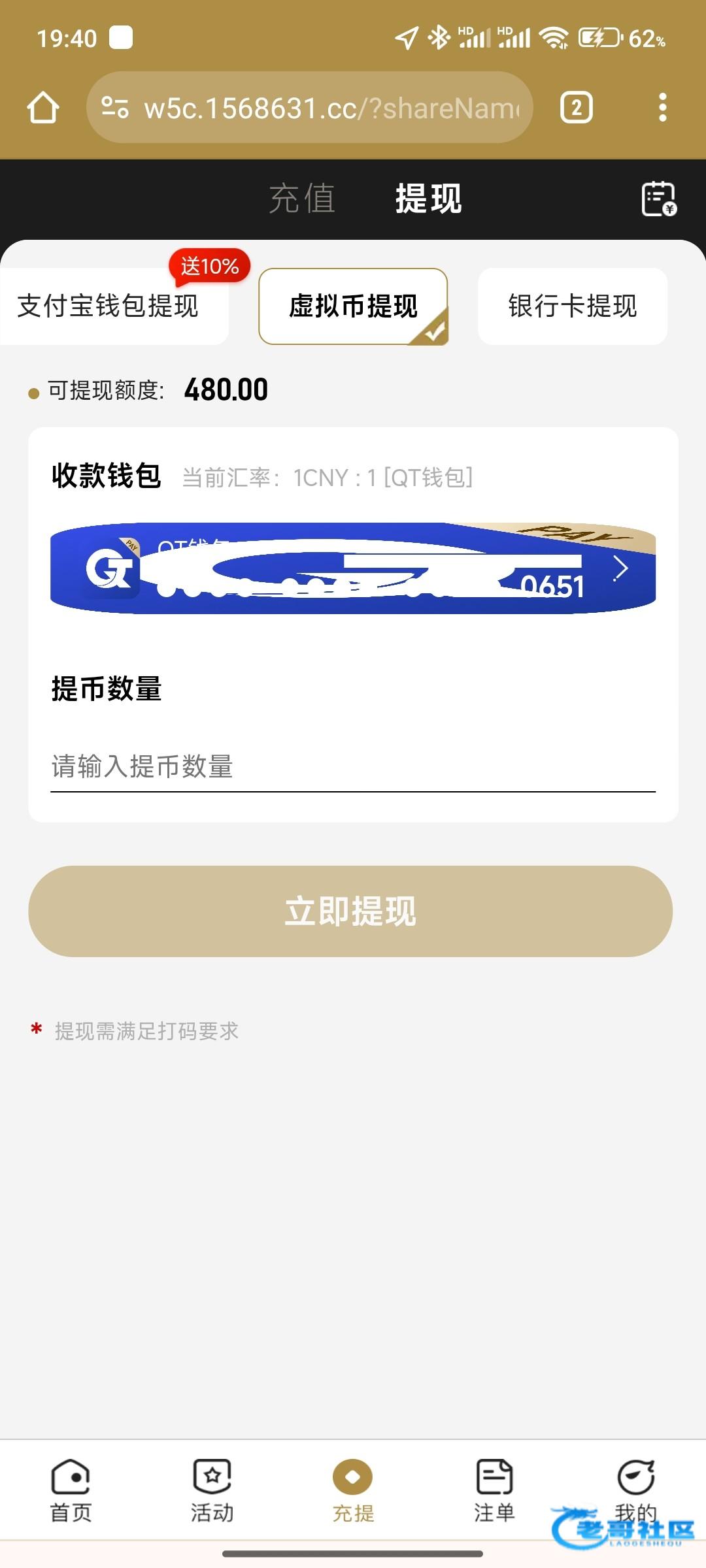Open the browser home page
The image size is (706, 1568).
43,108
